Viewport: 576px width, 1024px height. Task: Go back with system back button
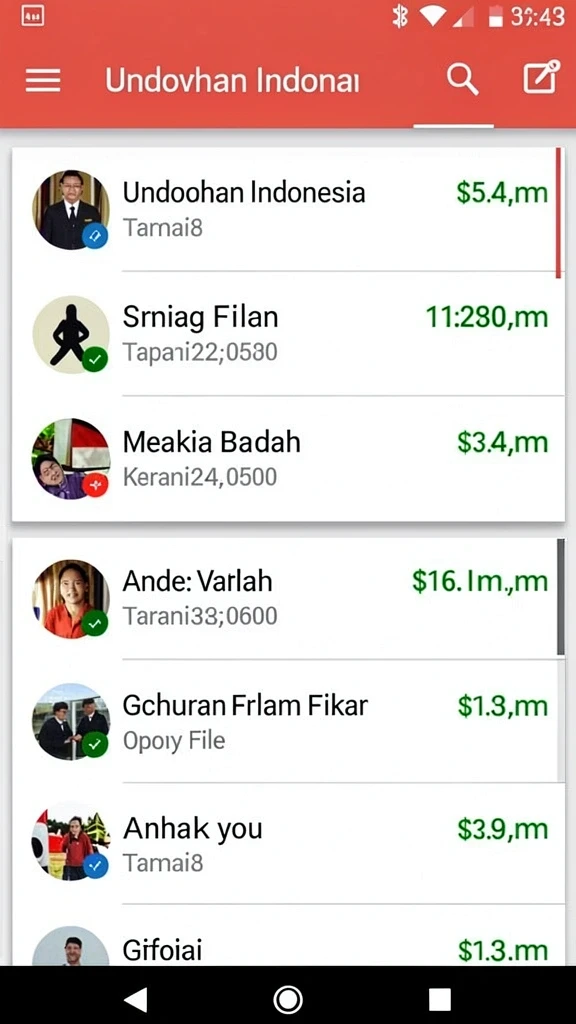click(x=136, y=999)
